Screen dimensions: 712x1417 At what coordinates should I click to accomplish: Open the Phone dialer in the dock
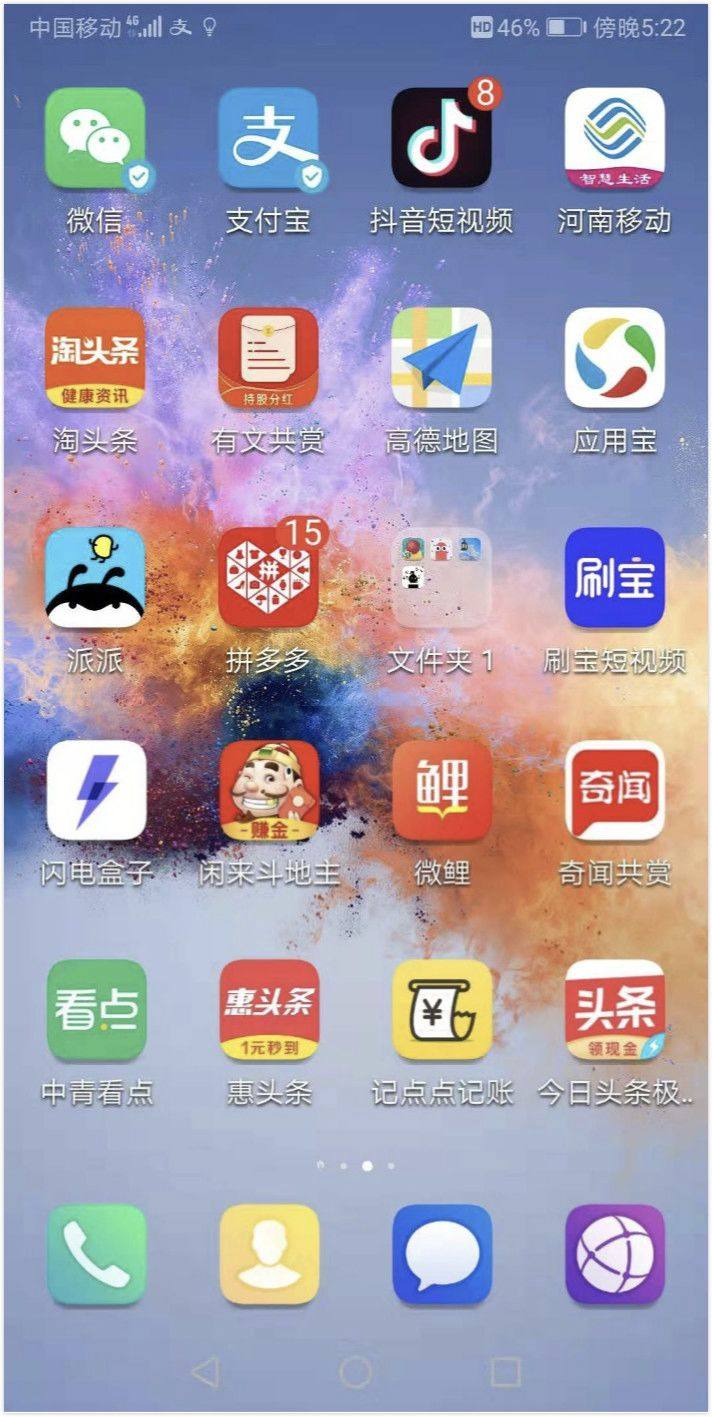(95, 1254)
